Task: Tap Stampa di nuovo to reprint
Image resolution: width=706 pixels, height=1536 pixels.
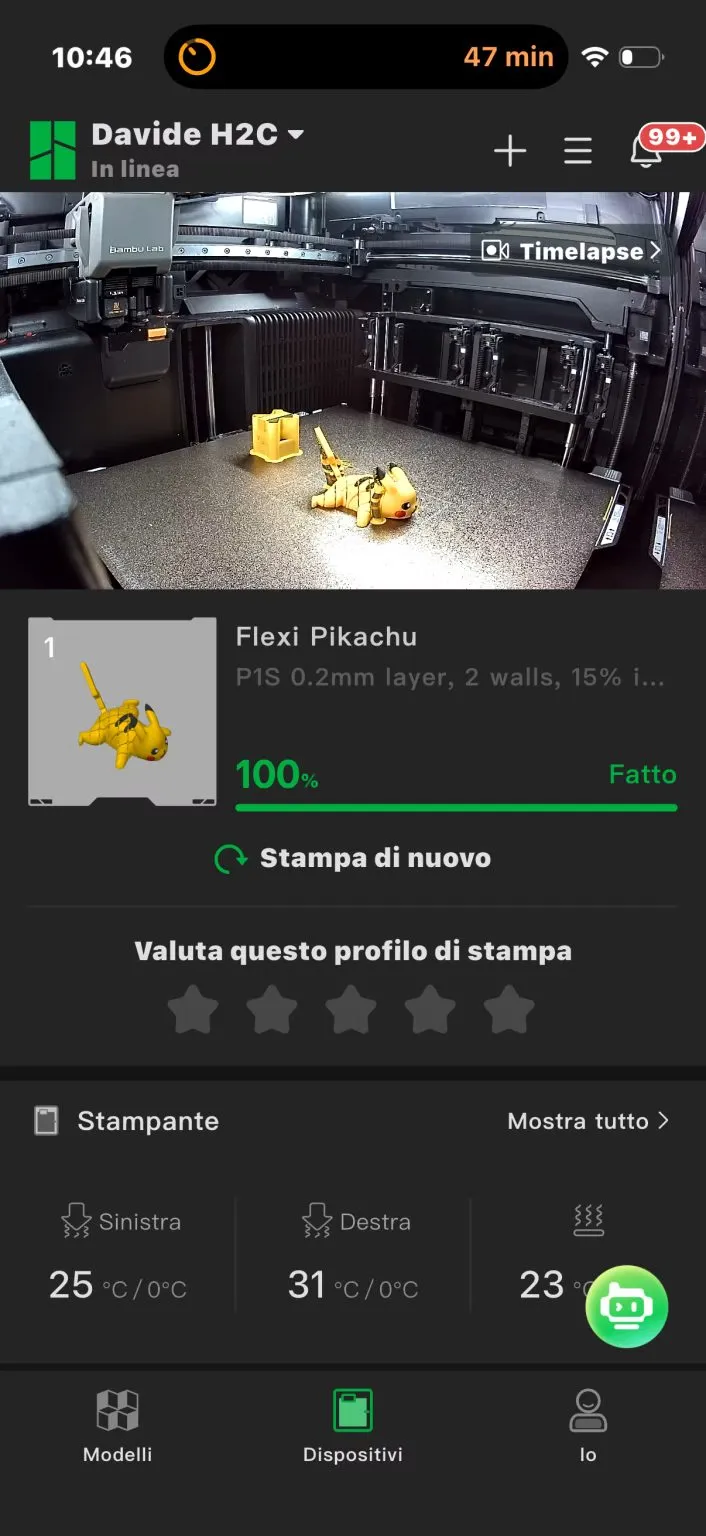Action: 353,858
